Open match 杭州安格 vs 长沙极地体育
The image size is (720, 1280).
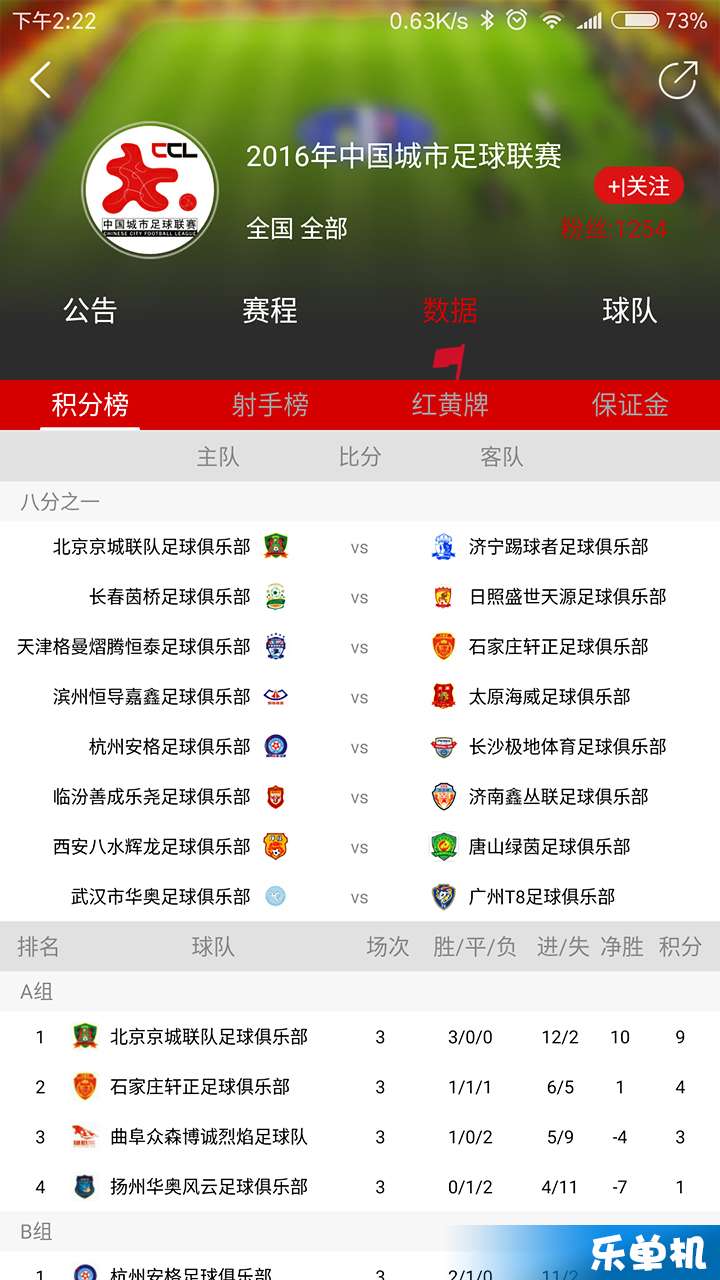359,747
